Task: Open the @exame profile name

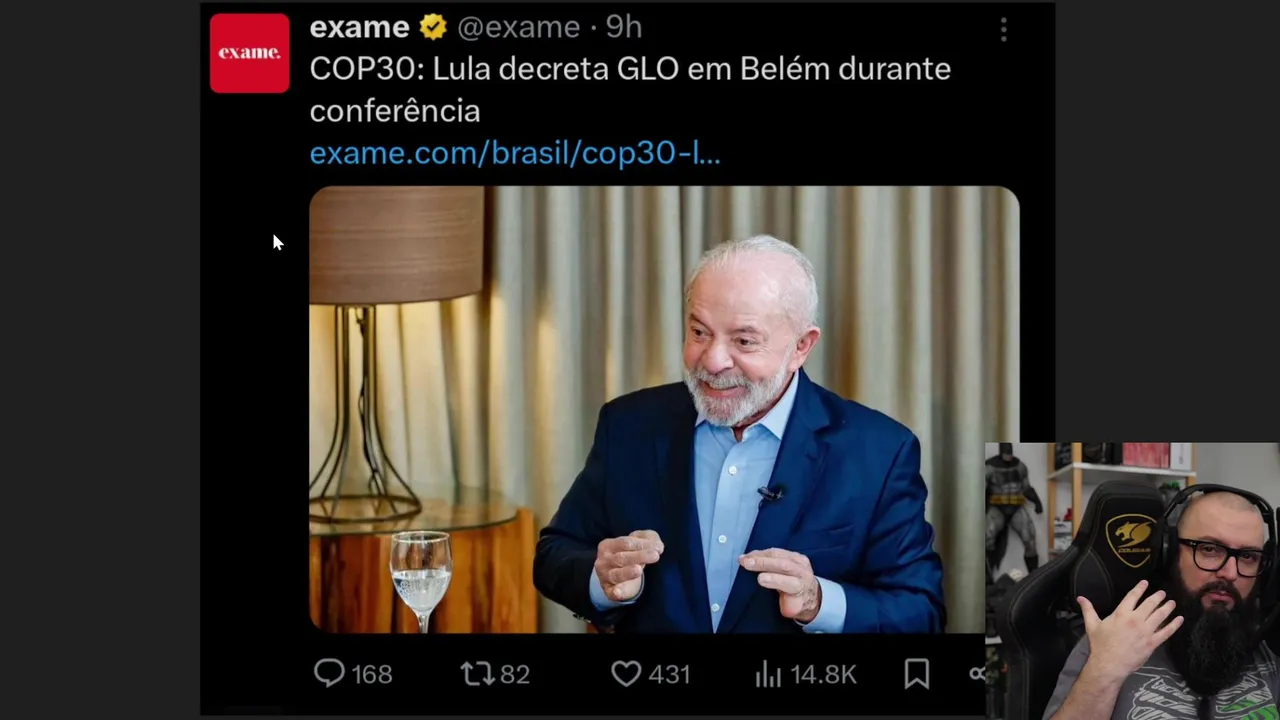Action: coord(359,27)
